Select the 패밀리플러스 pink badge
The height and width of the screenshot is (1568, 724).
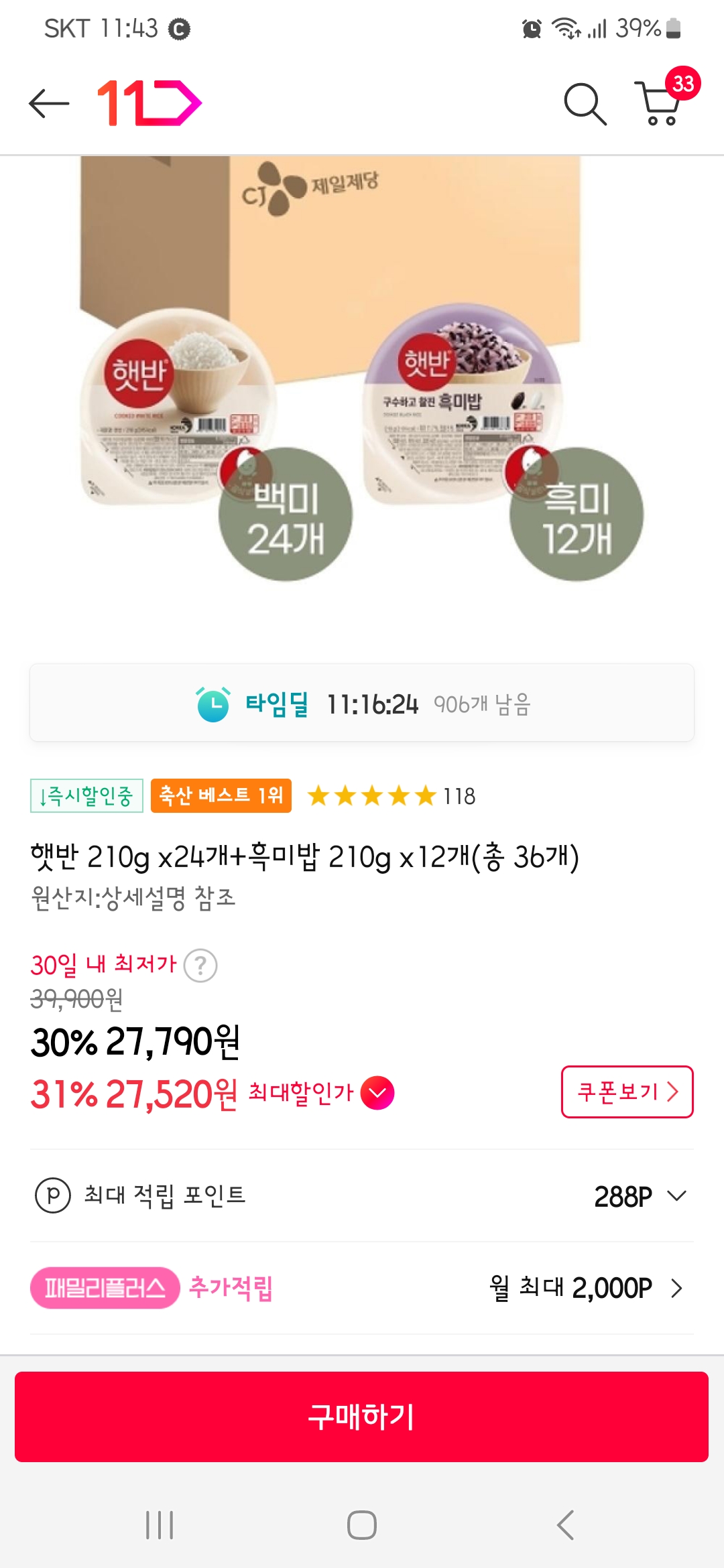point(104,1287)
